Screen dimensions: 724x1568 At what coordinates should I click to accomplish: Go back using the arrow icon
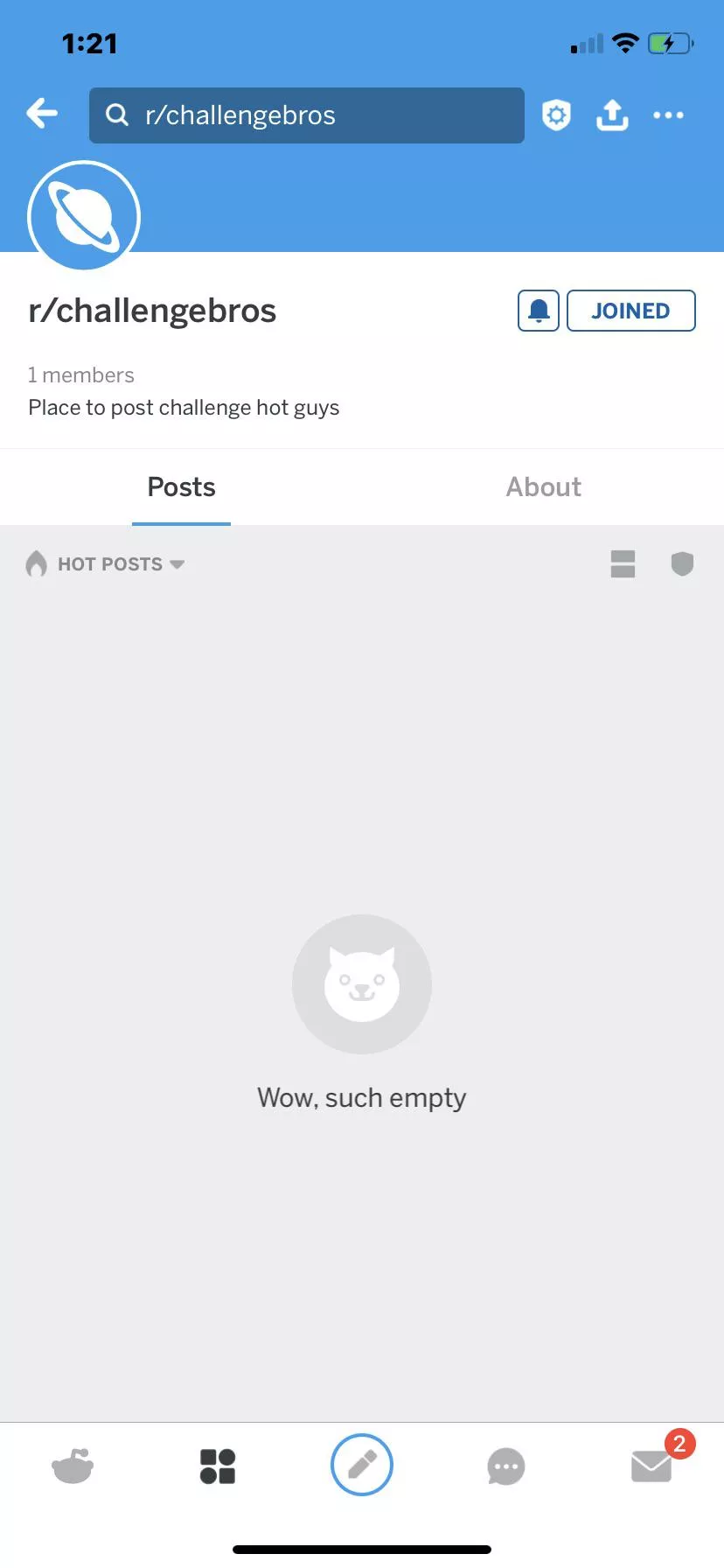[x=42, y=114]
